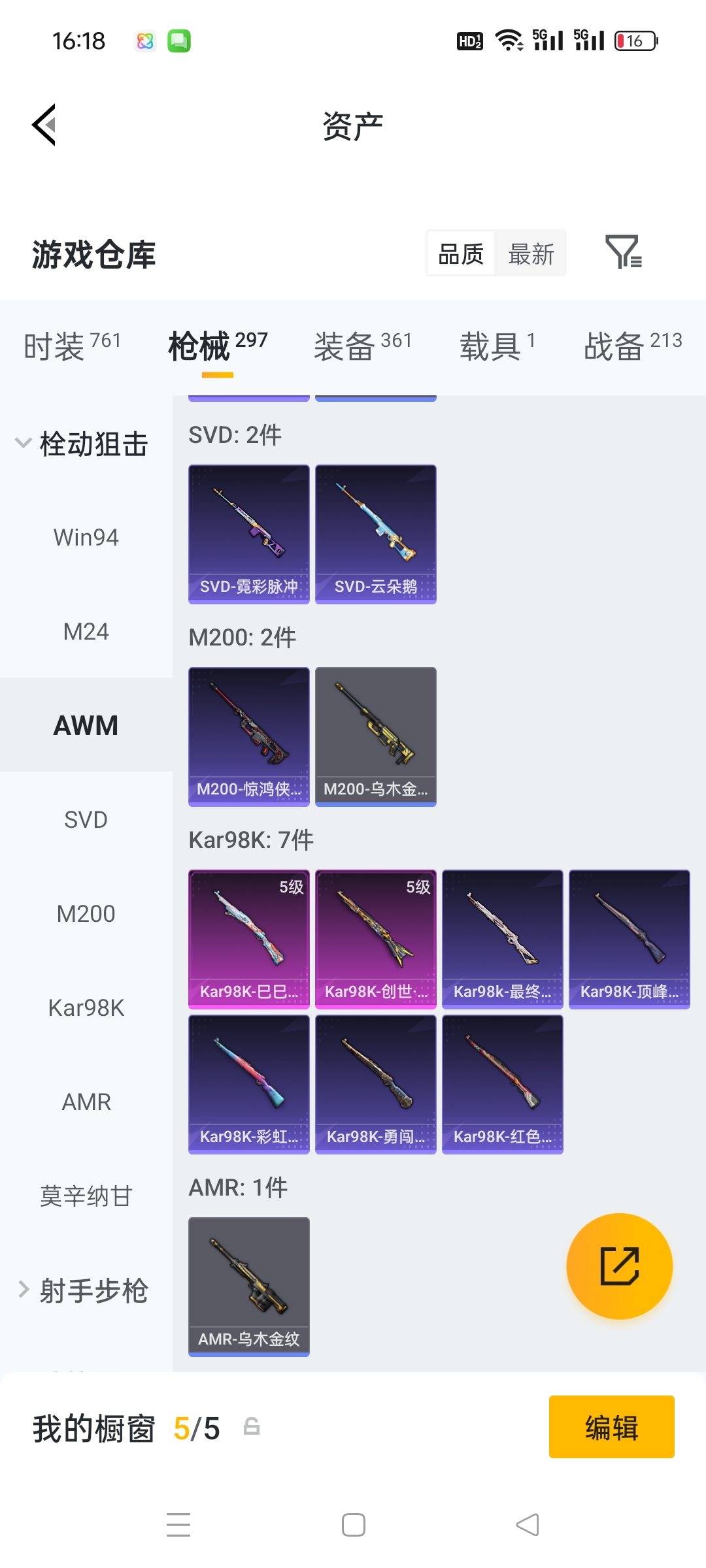Switch sorting to 最新
Screen dimensions: 706x1568
coord(531,253)
